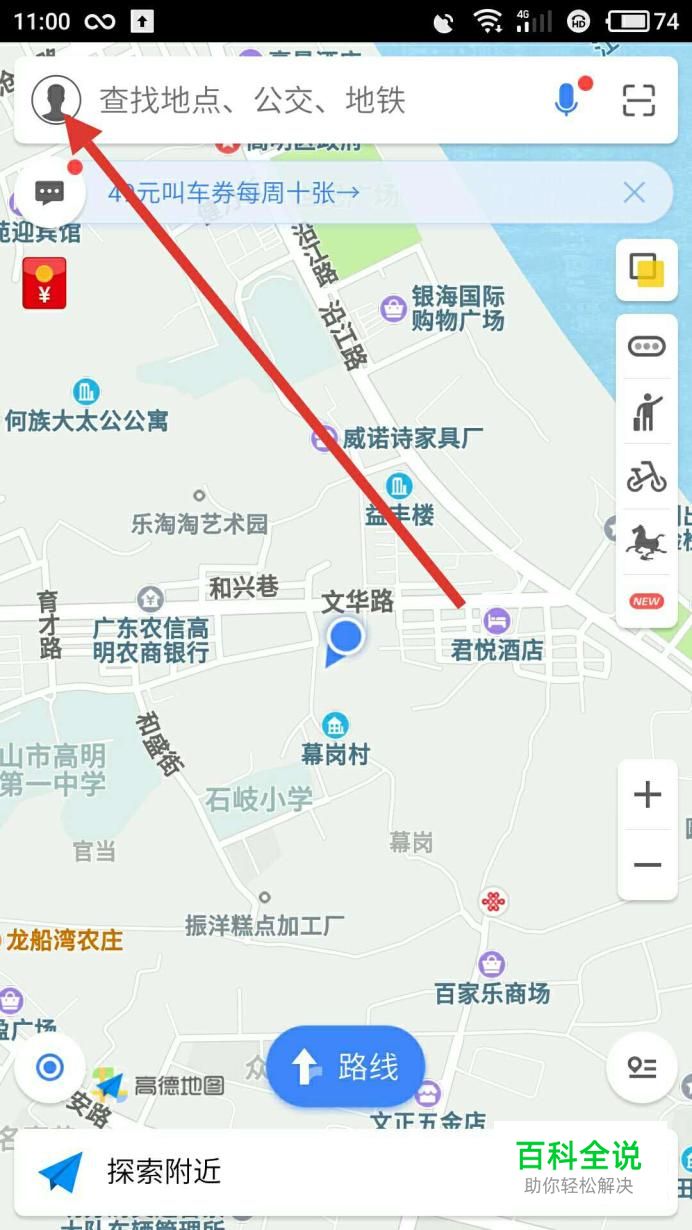
Task: Open the map layers selector
Action: click(x=647, y=270)
